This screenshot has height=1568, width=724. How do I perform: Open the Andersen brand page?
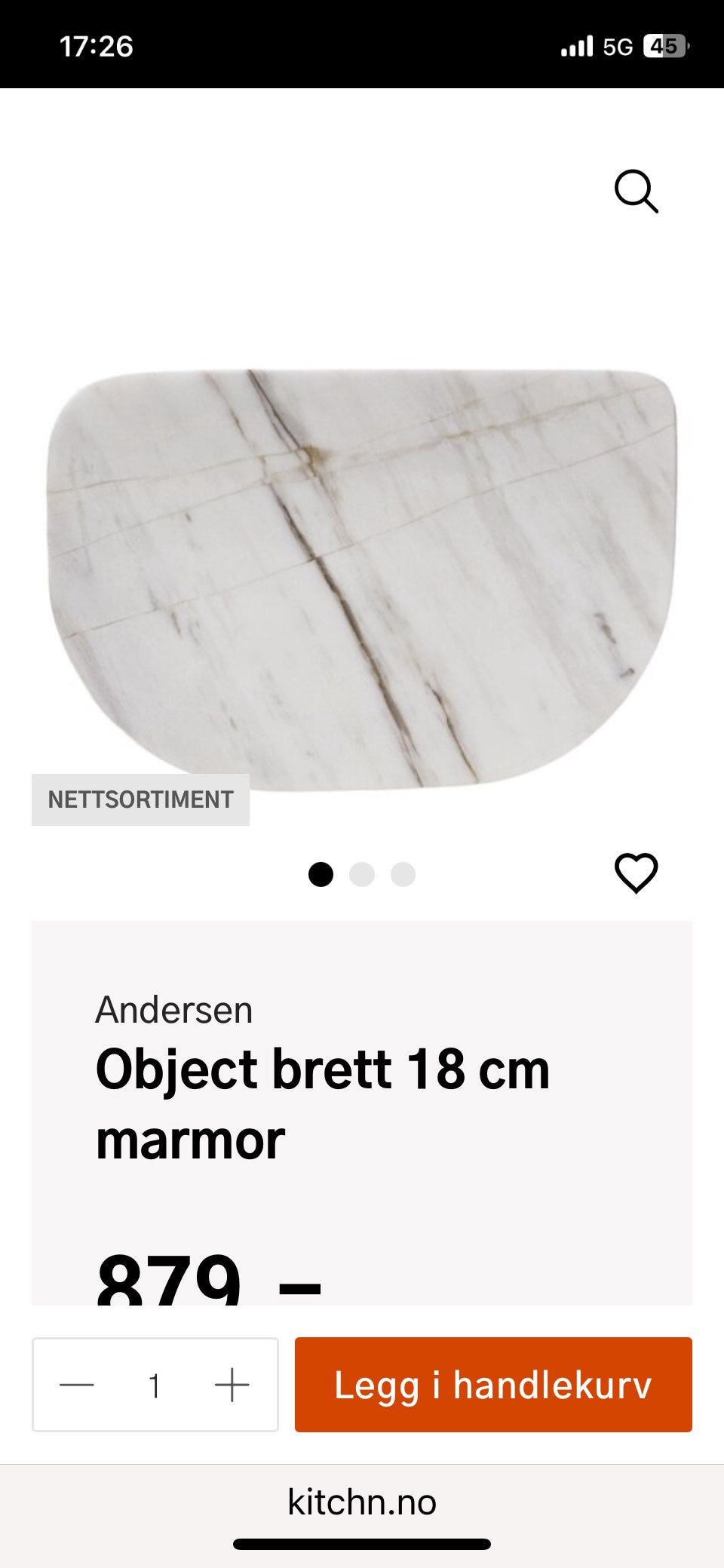pyautogui.click(x=175, y=1011)
